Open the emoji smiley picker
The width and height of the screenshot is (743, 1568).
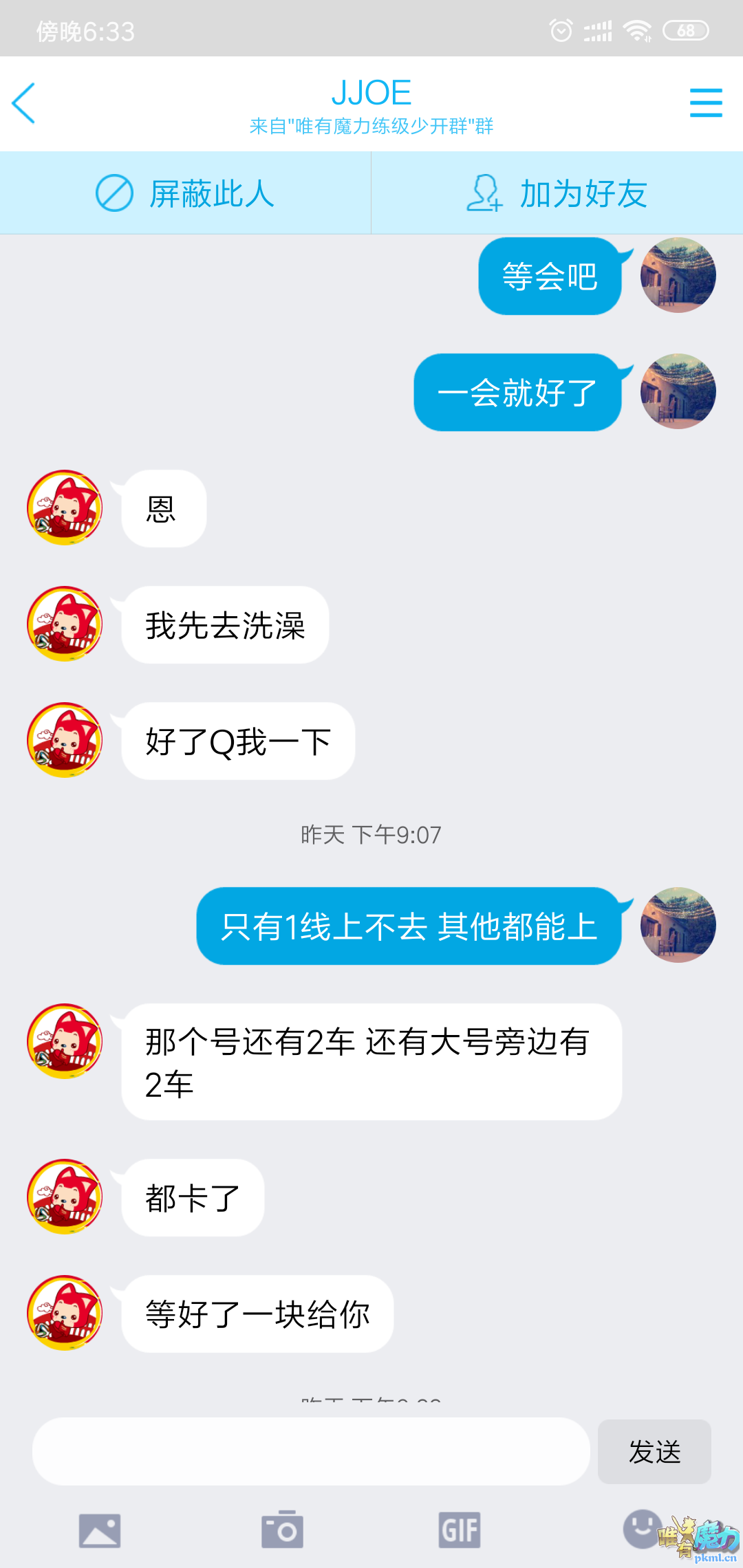pos(642,1529)
